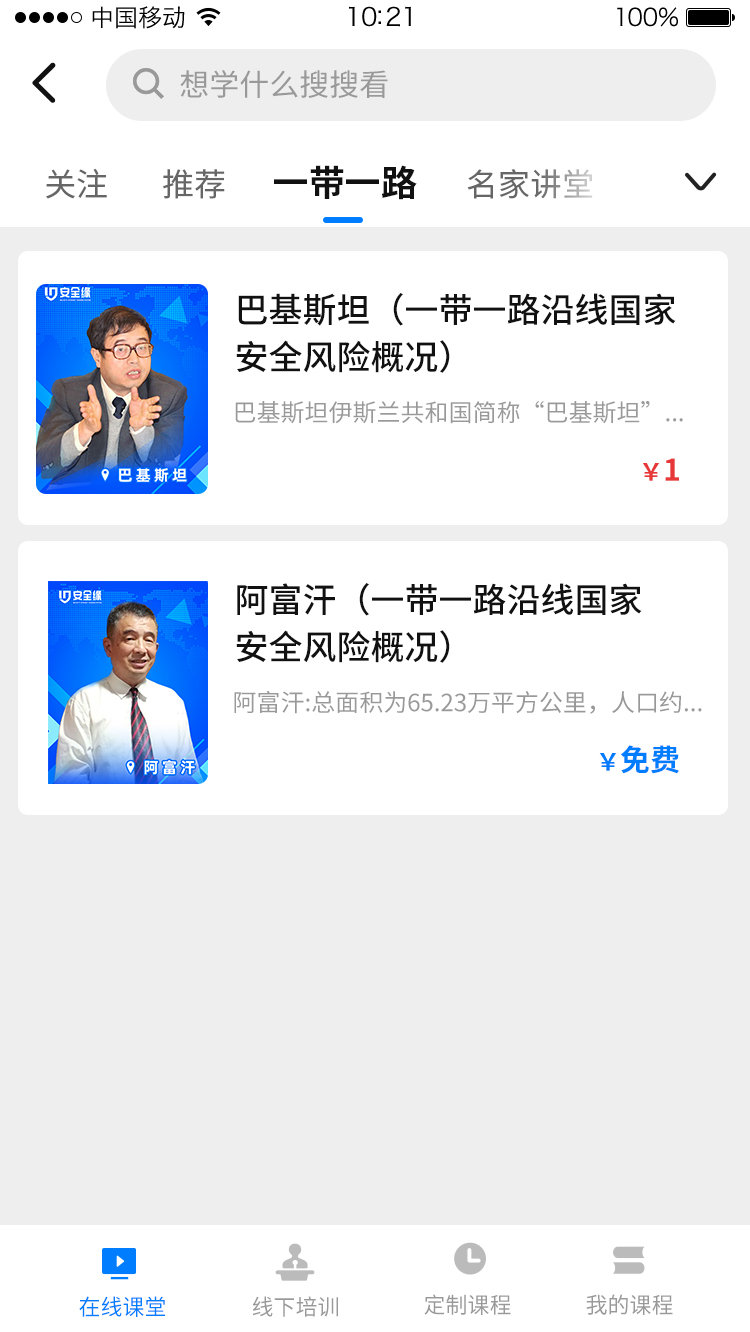The image size is (750, 1332).
Task: Open the 阿富汗 free course card
Action: click(x=372, y=678)
